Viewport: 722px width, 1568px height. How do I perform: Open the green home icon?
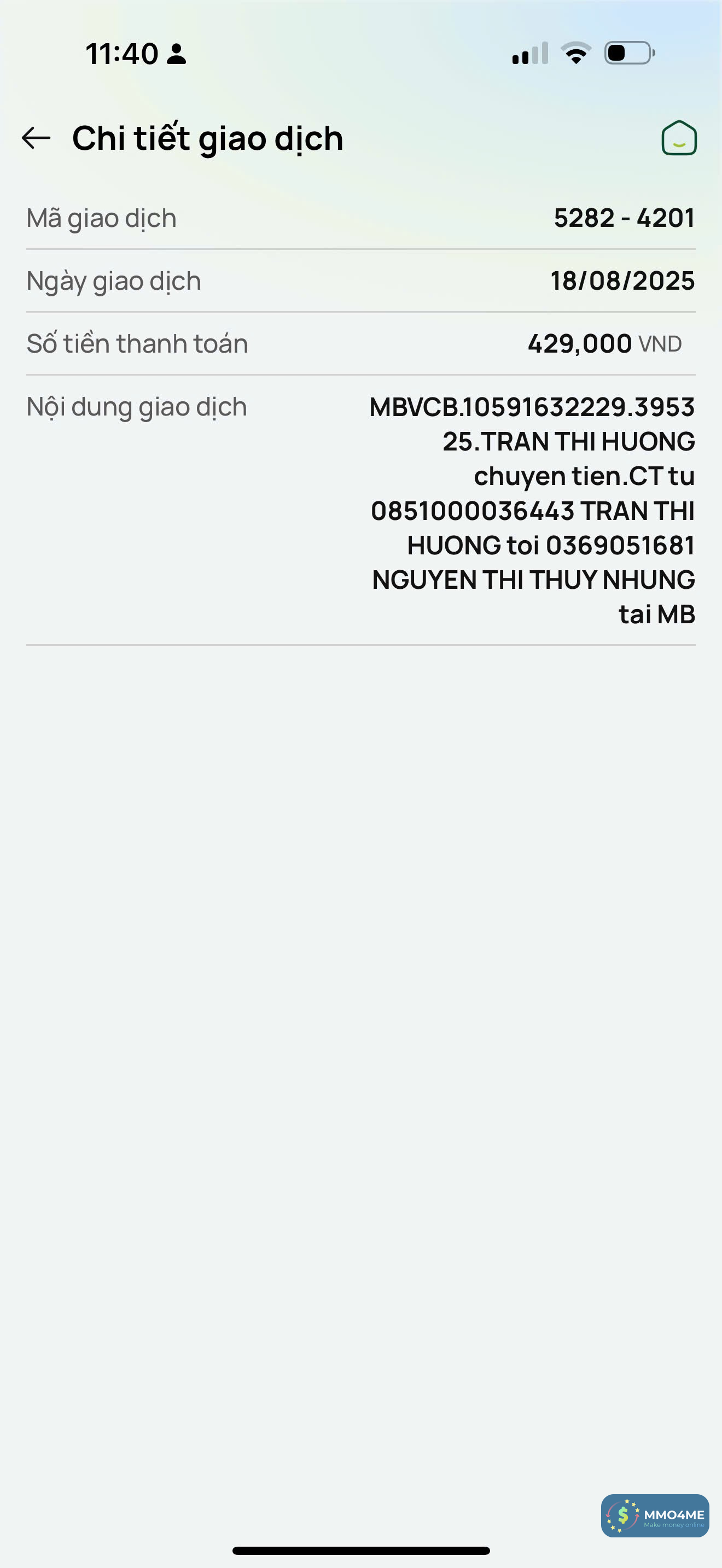click(x=679, y=138)
